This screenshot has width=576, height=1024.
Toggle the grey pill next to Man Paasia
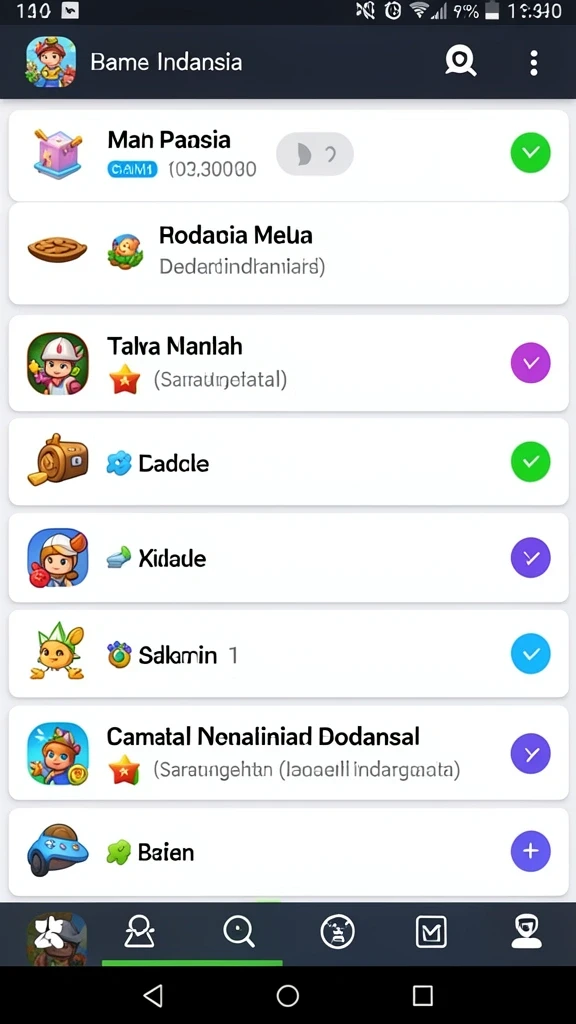(x=315, y=154)
